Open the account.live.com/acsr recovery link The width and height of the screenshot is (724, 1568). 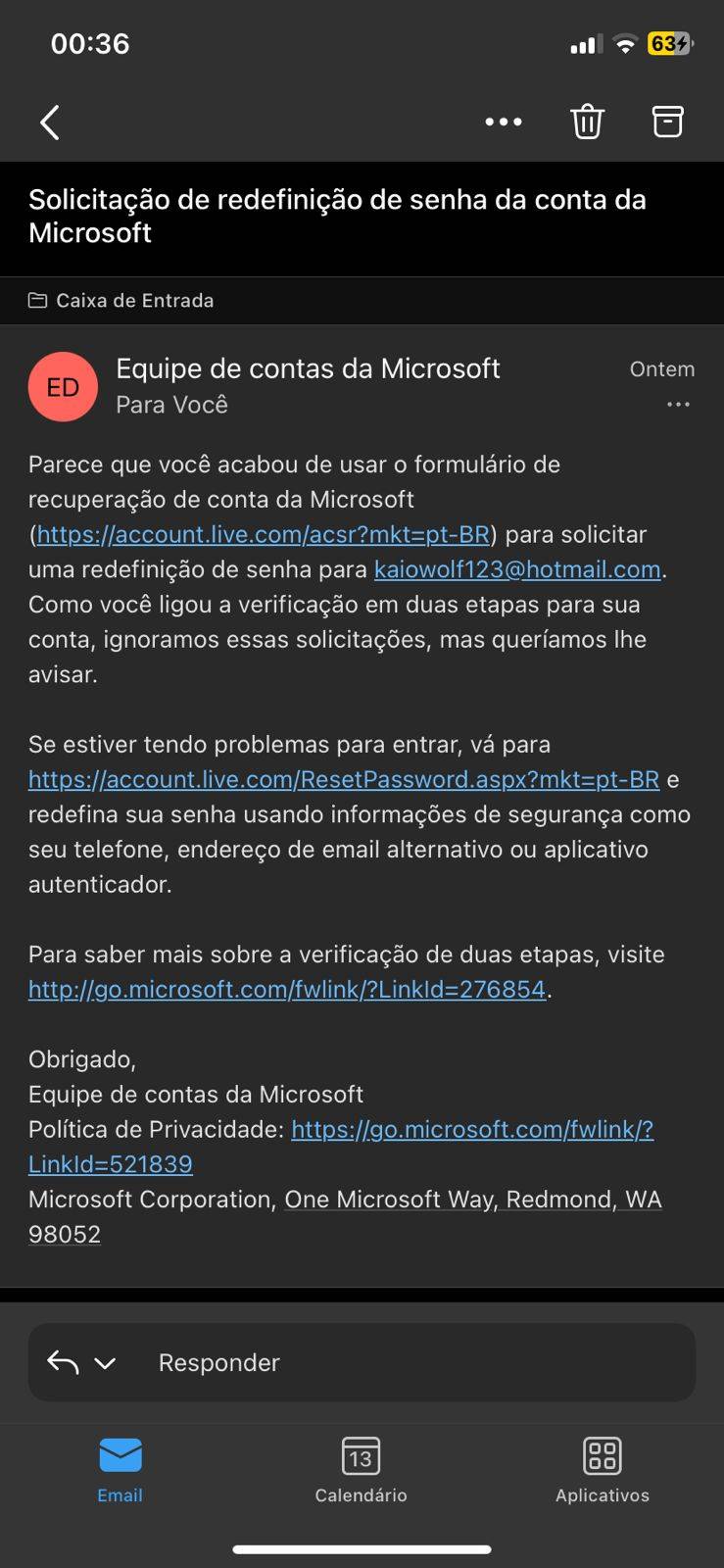click(x=263, y=535)
